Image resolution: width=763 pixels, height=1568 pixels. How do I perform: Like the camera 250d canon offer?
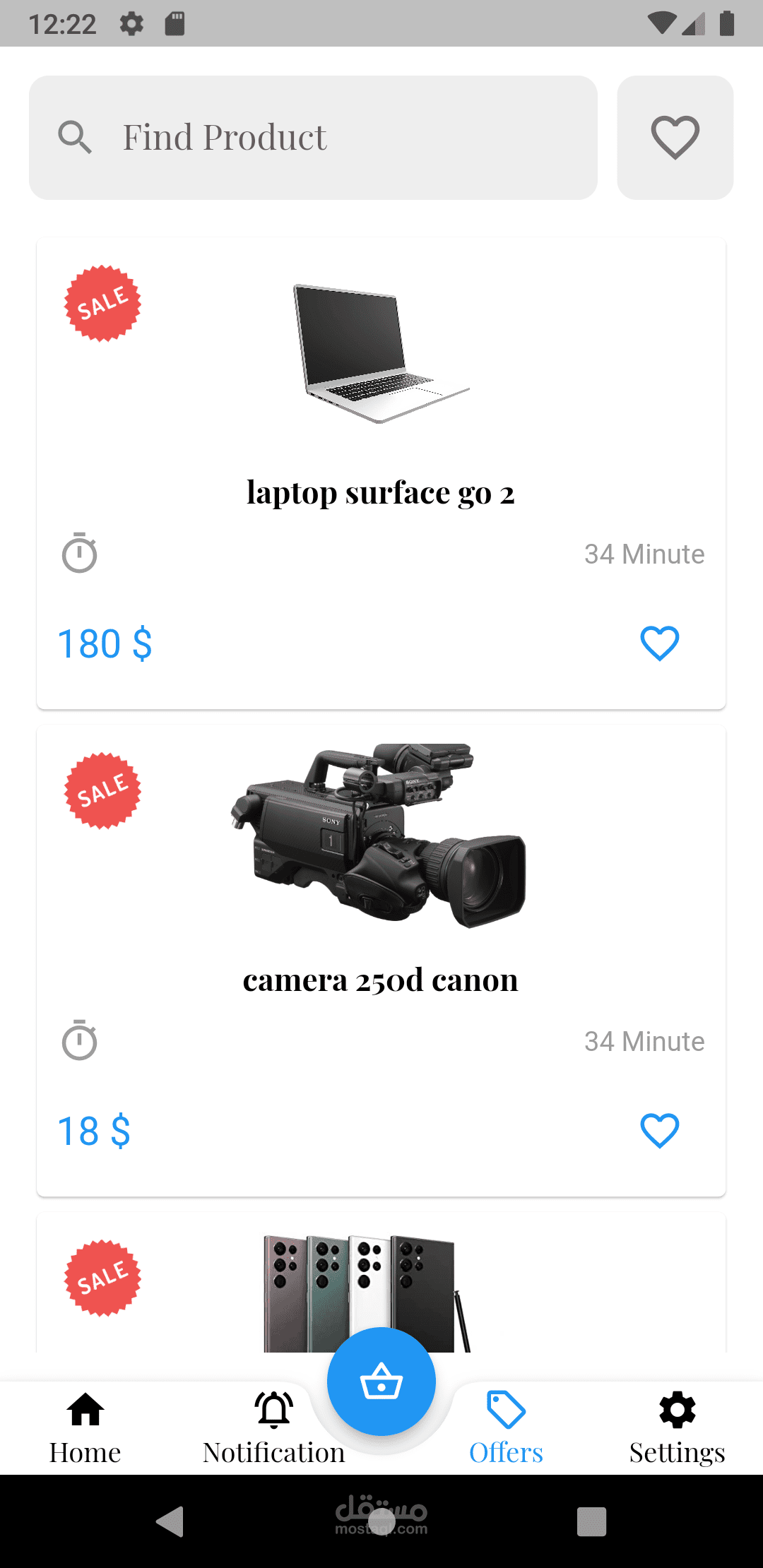pos(659,1131)
